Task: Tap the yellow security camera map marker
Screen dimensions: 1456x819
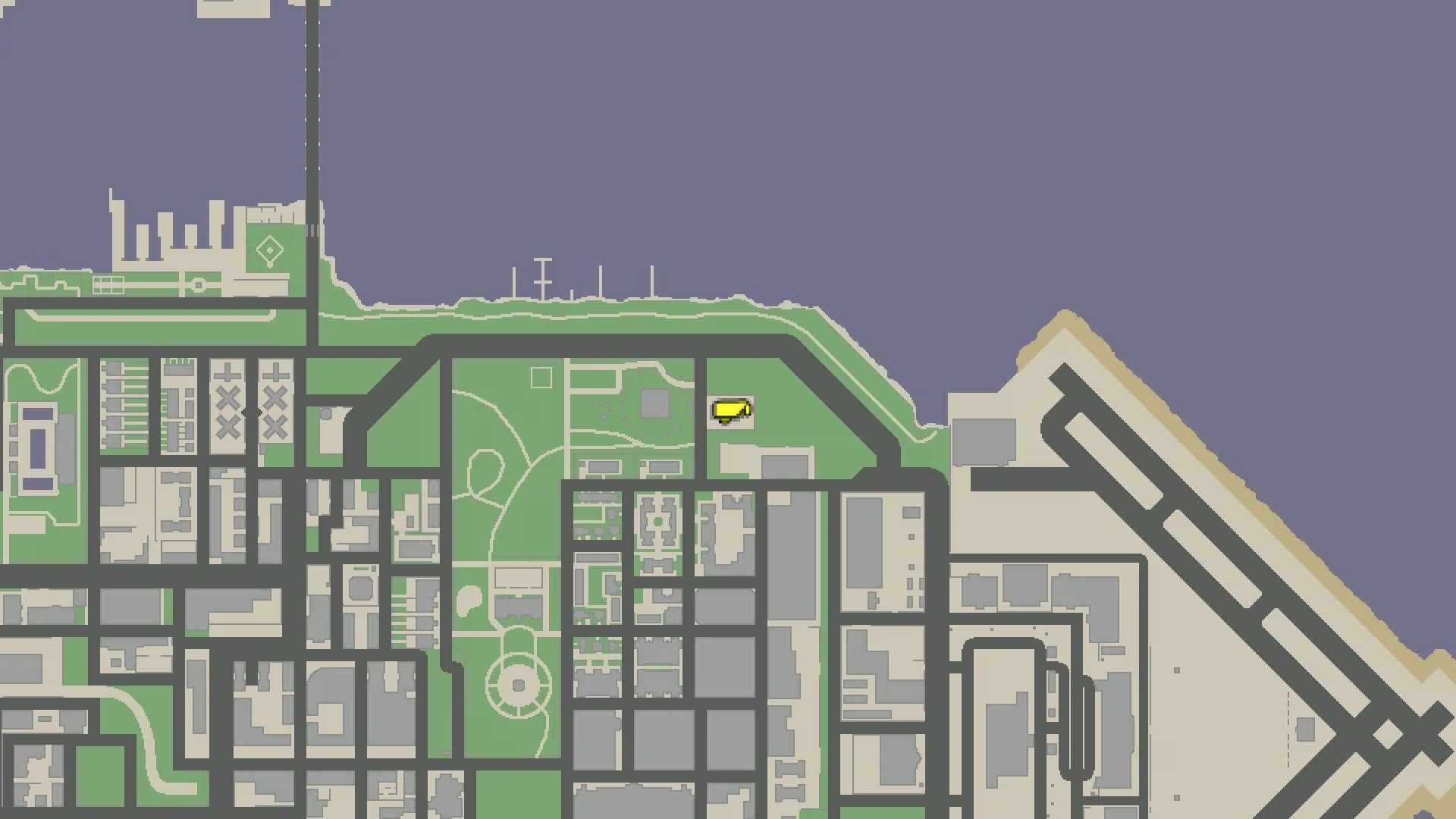Action: coord(732,412)
